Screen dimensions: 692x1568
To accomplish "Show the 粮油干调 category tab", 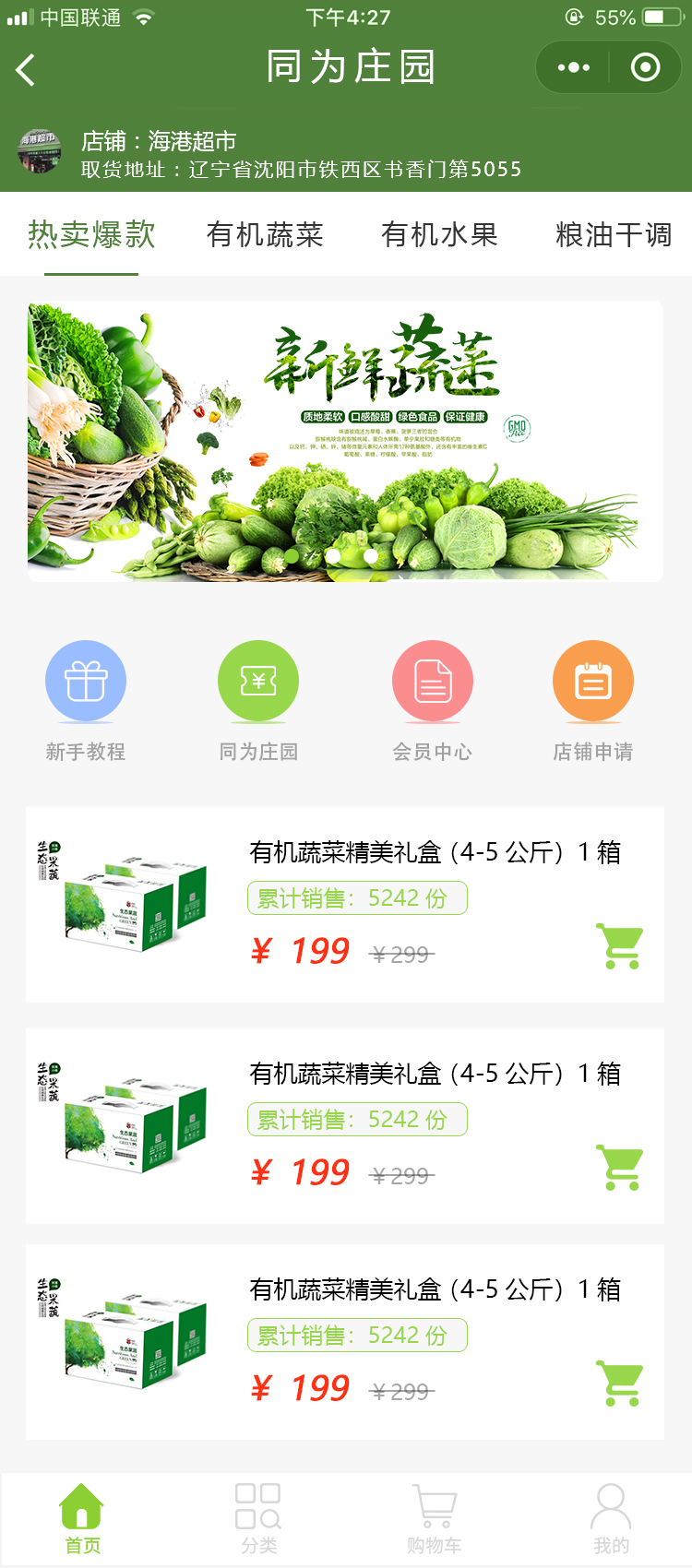I will [x=613, y=234].
